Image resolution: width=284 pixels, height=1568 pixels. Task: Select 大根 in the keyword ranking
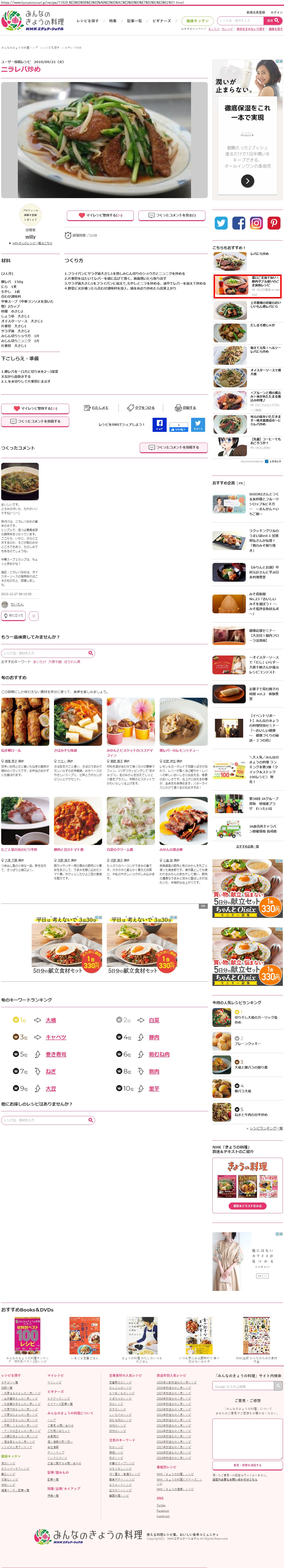coord(51,1020)
